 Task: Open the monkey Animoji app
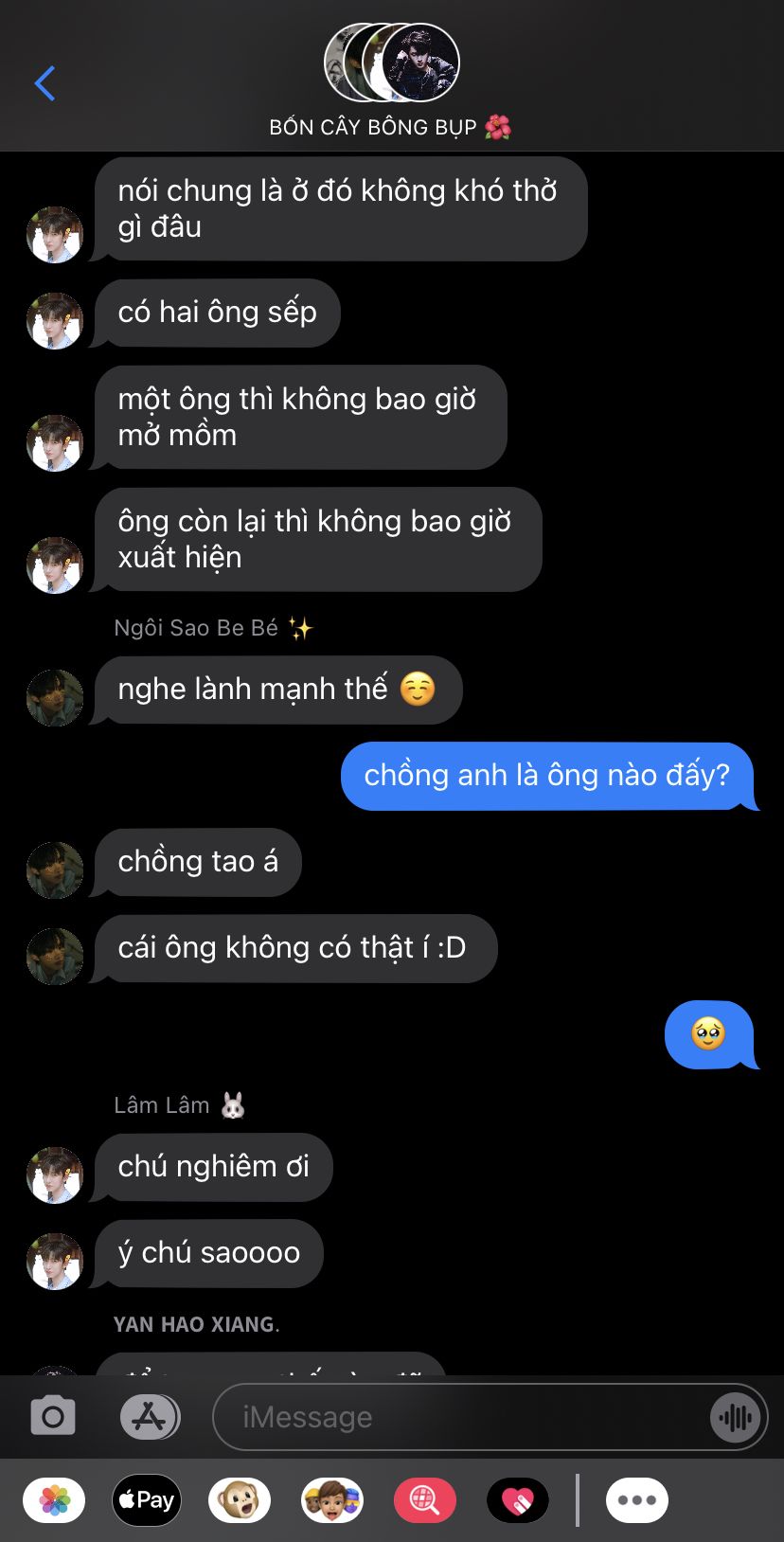pos(240,1500)
